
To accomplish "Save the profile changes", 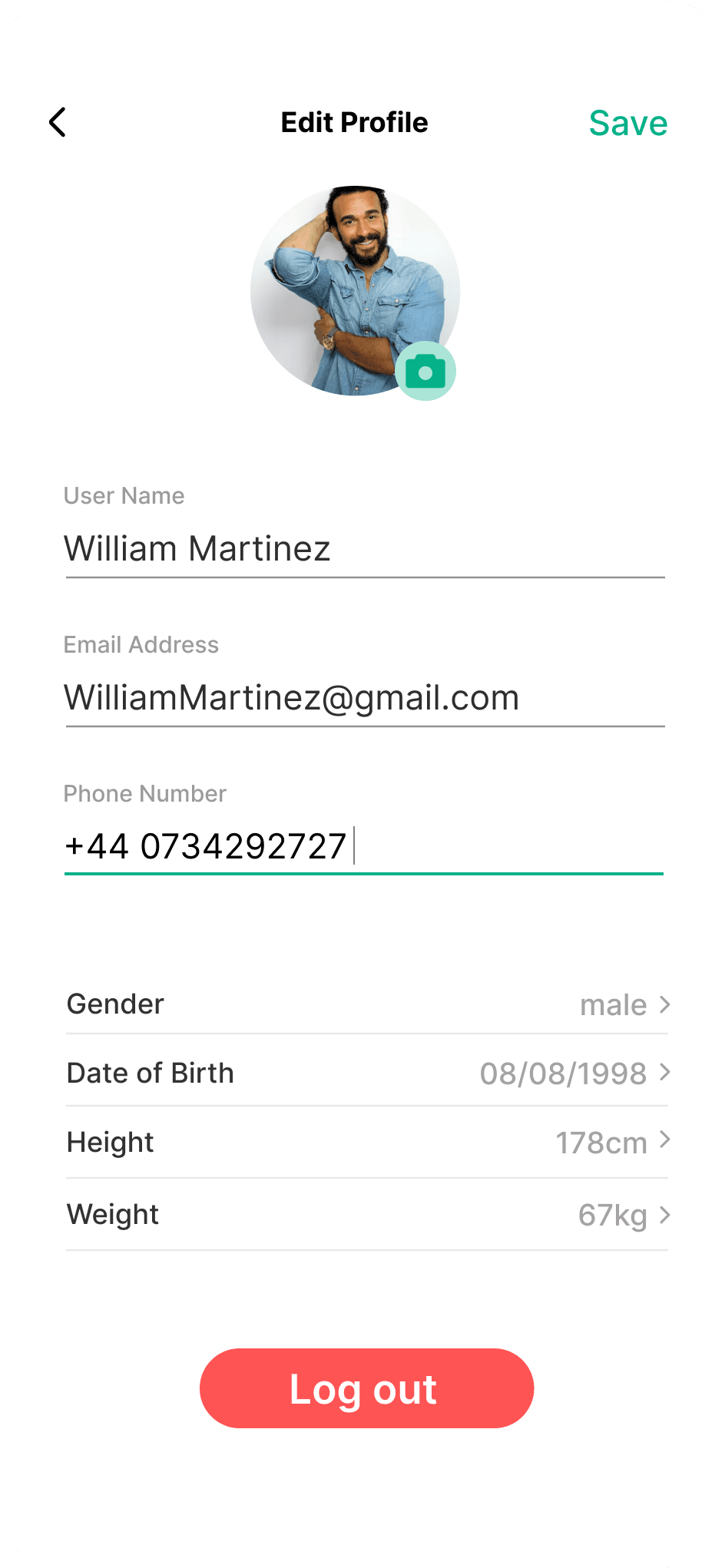I will pyautogui.click(x=627, y=124).
